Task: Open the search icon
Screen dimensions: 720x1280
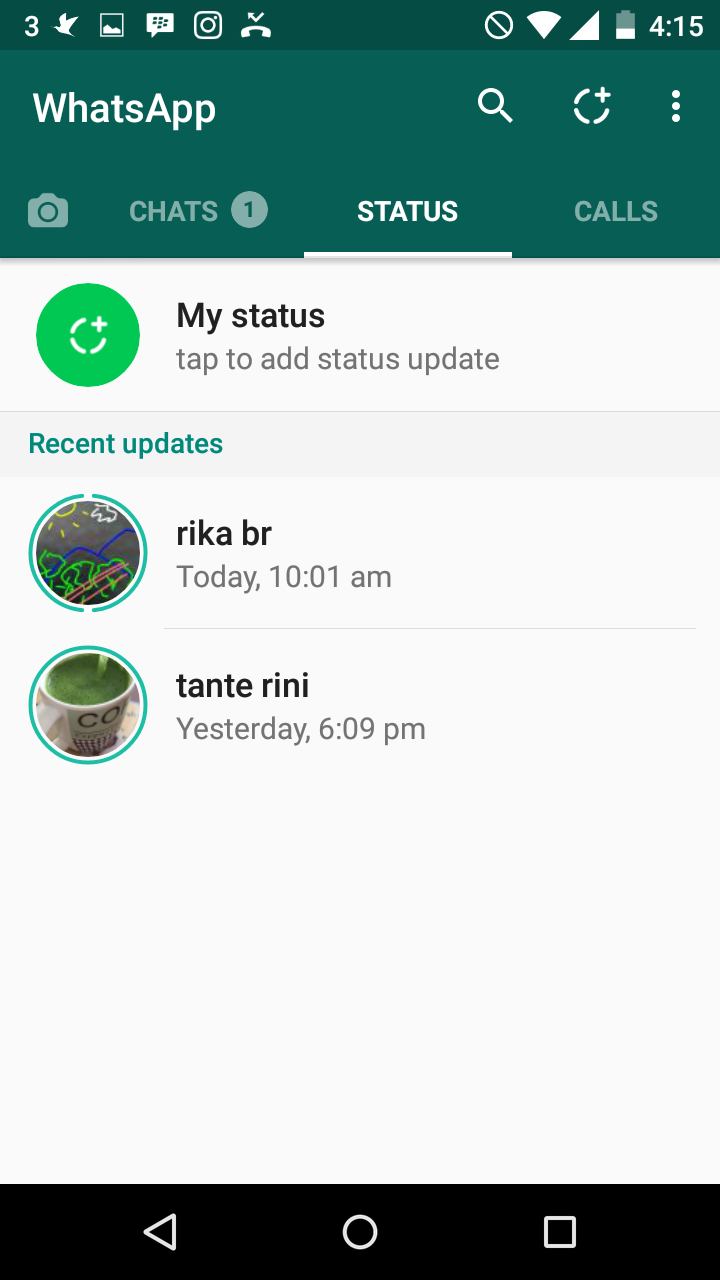Action: click(495, 105)
